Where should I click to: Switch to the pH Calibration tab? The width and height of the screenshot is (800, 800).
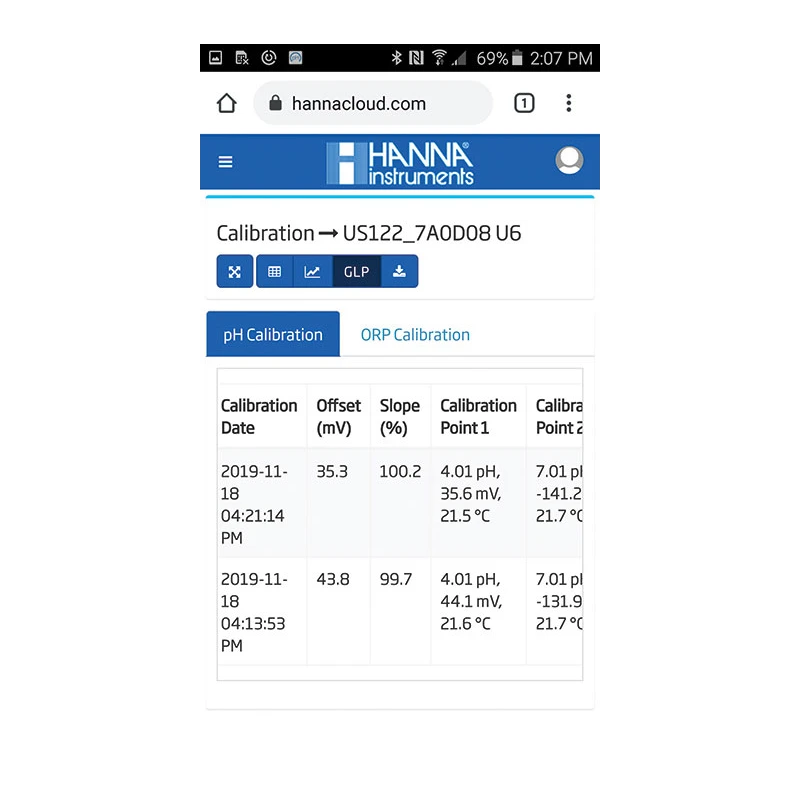(x=273, y=335)
